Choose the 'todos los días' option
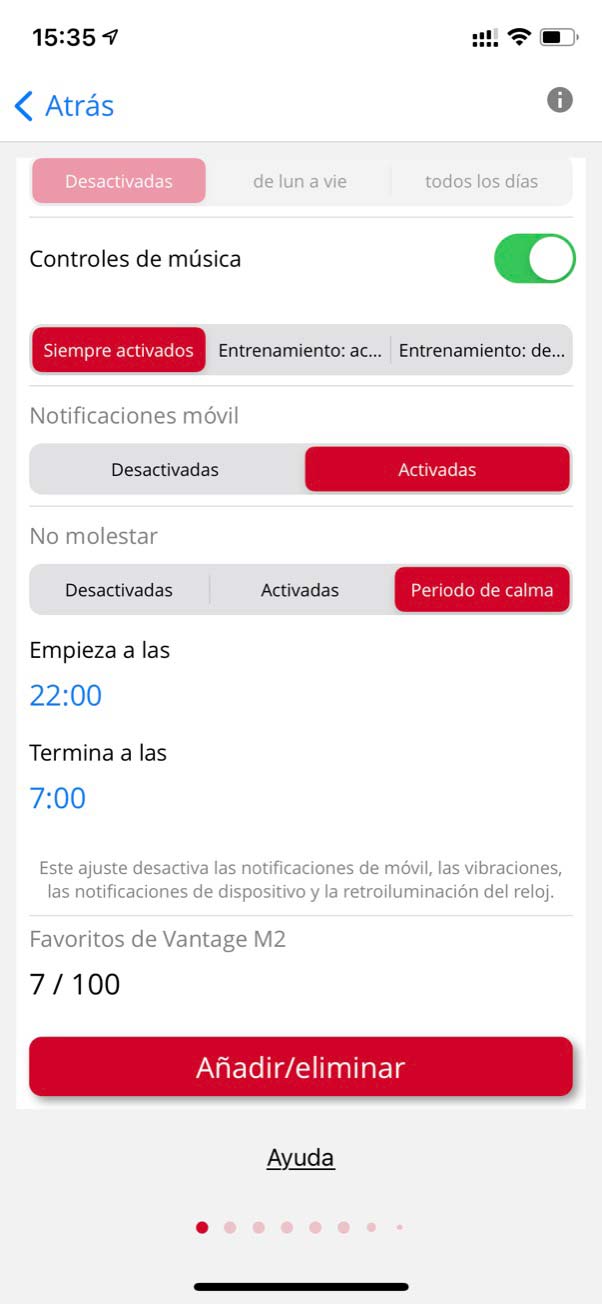 [x=481, y=181]
